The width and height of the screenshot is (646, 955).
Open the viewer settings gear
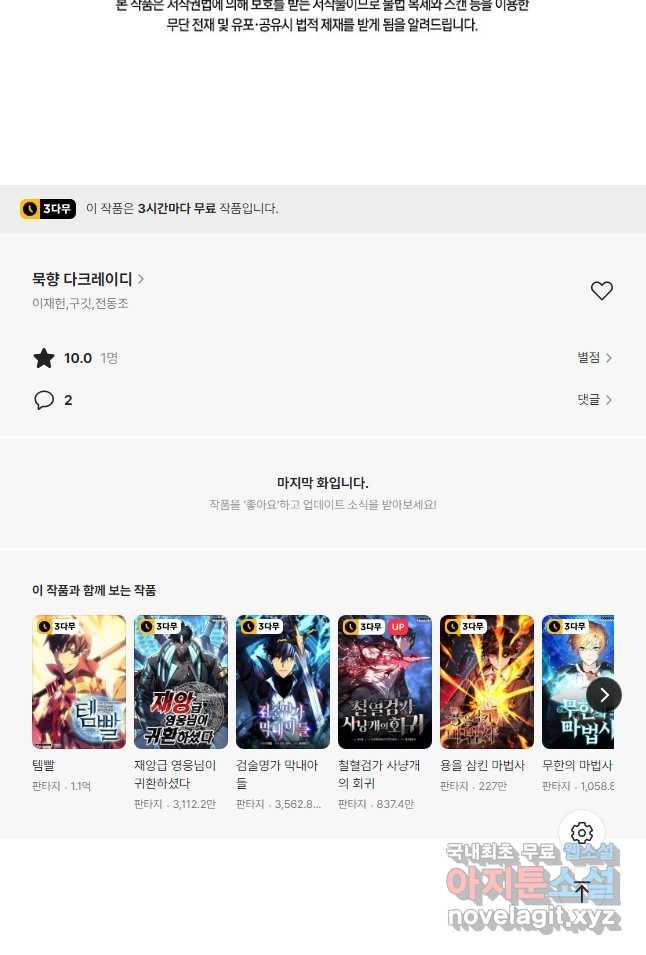(x=582, y=833)
